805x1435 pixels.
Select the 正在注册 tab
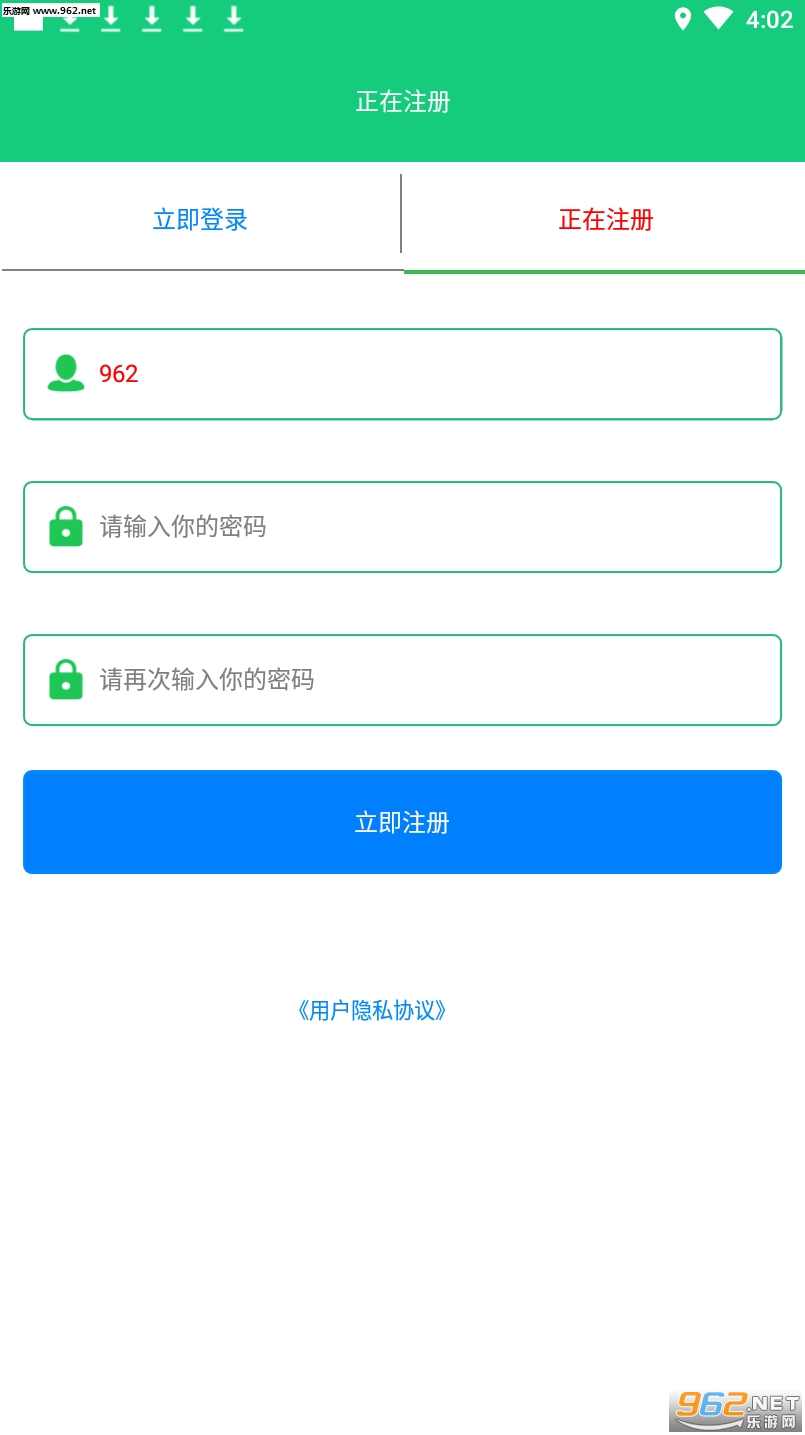(x=604, y=220)
